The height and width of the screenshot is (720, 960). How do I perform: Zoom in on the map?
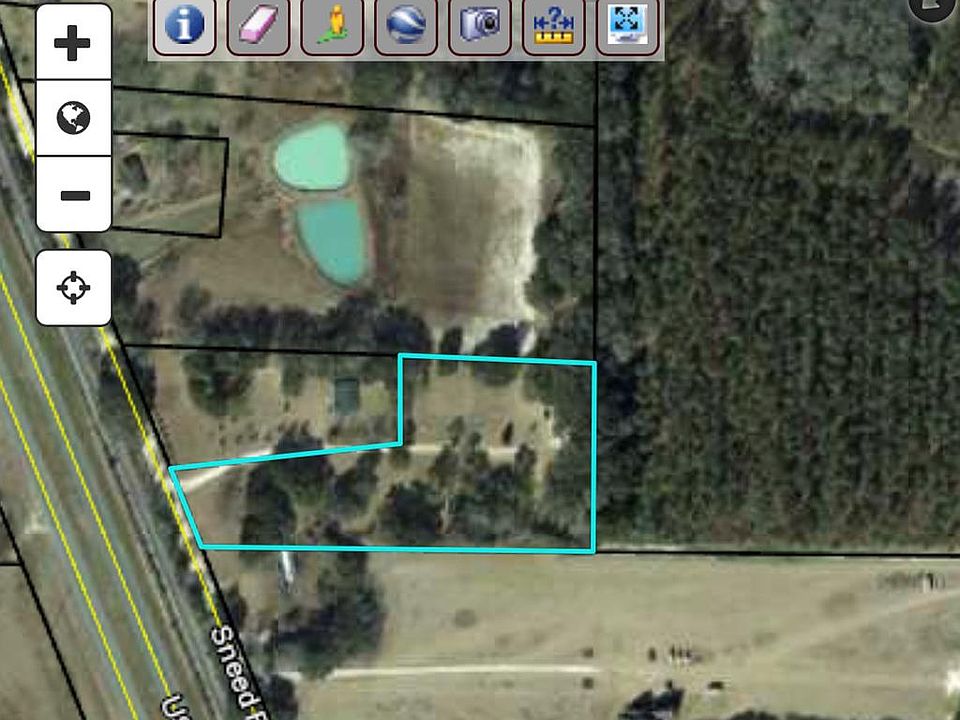[x=73, y=44]
